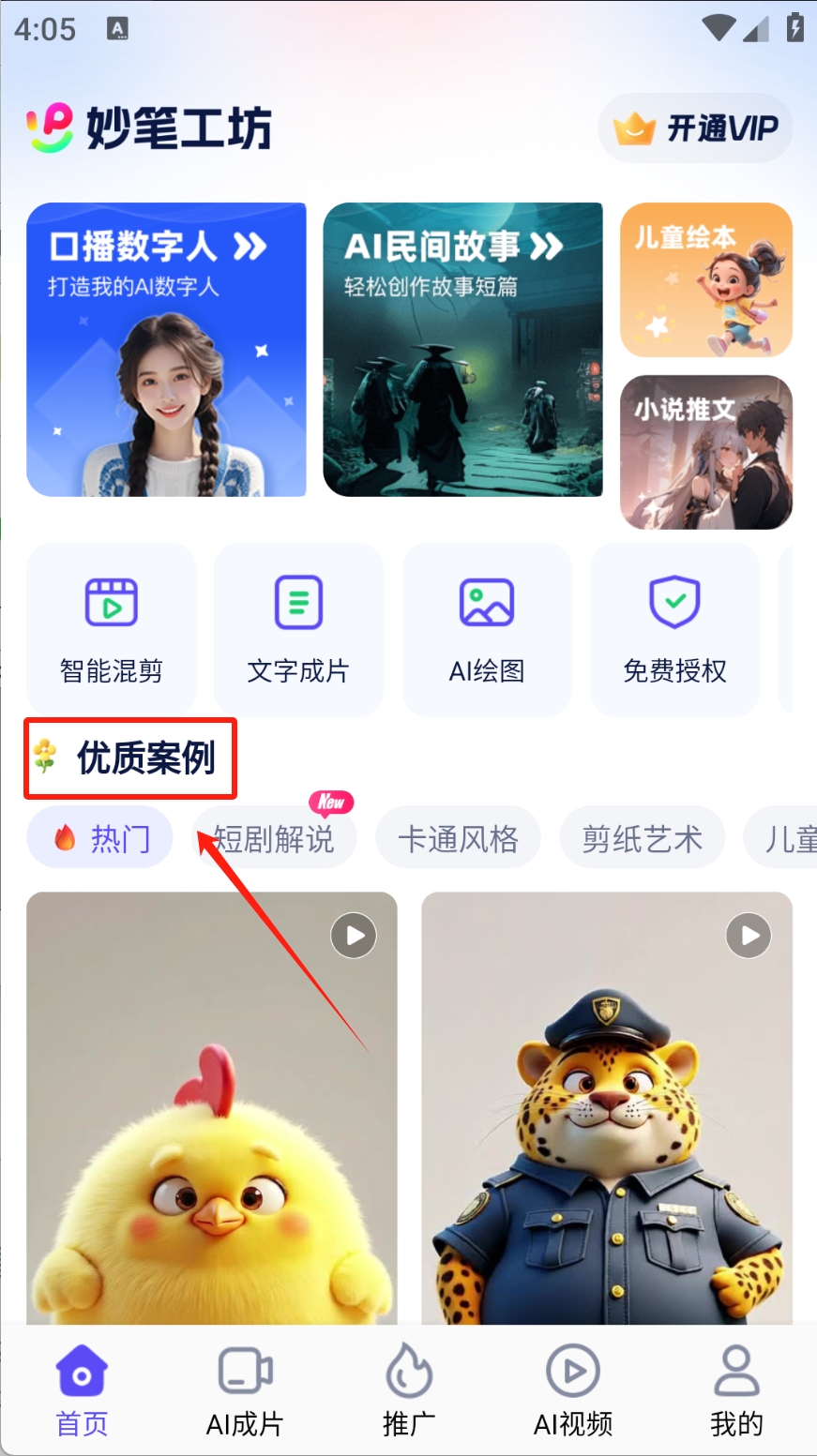The width and height of the screenshot is (817, 1456).
Task: Open the 儿童绘本 card
Action: (705, 279)
